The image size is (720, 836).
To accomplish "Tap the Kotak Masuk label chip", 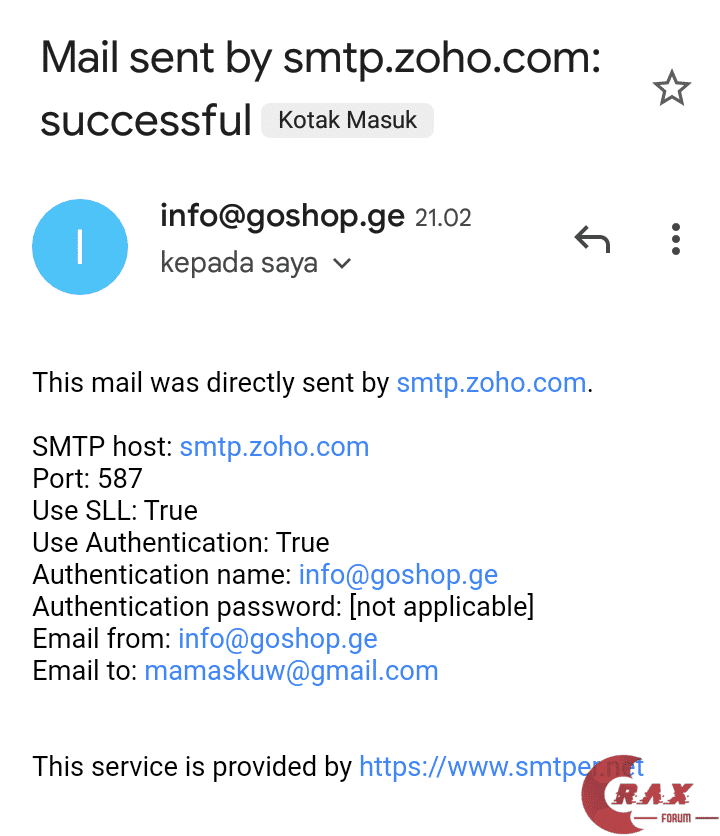I will tap(347, 121).
